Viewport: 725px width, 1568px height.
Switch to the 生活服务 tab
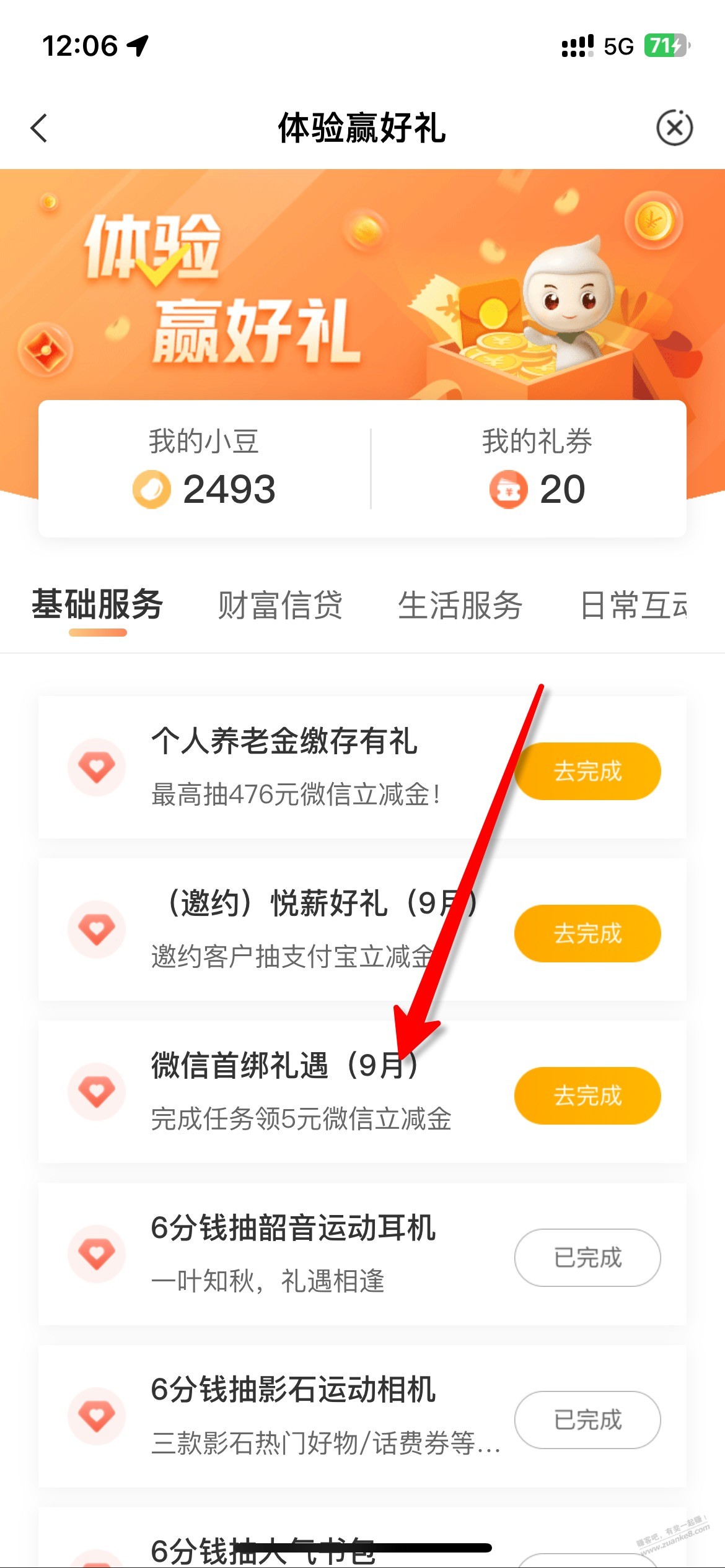(460, 605)
